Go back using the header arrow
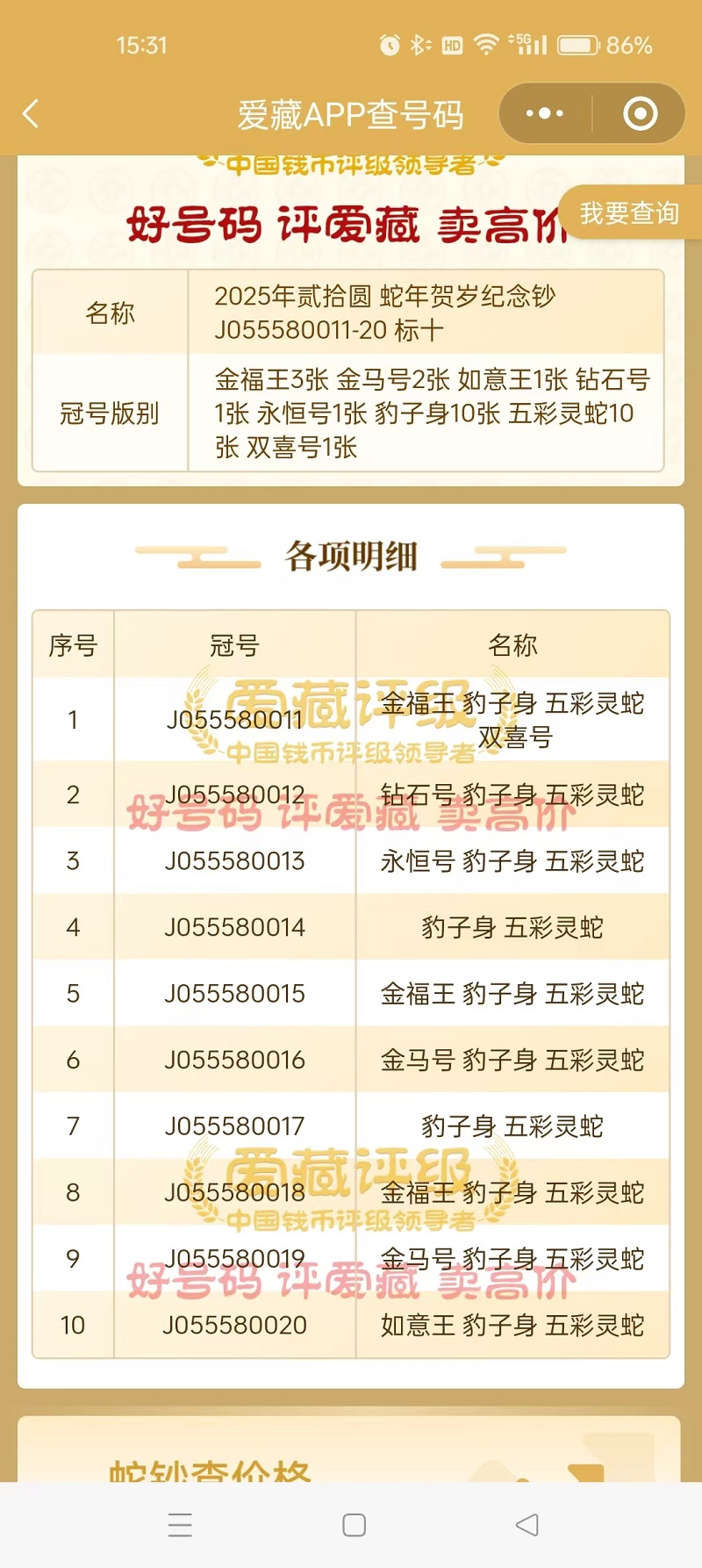Screen dimensions: 702x1568 point(32,114)
